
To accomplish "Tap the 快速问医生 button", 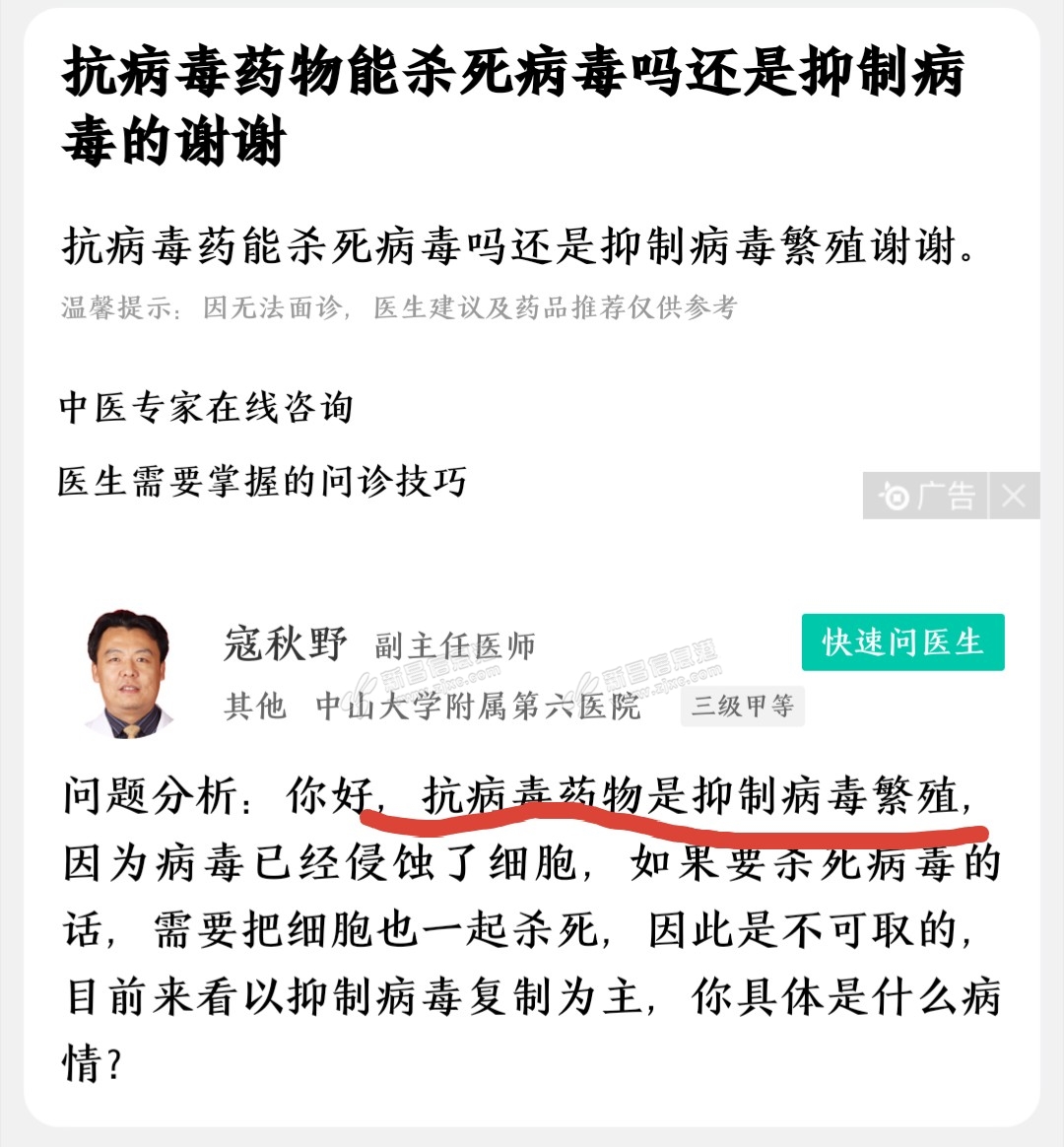I will pyautogui.click(x=902, y=642).
